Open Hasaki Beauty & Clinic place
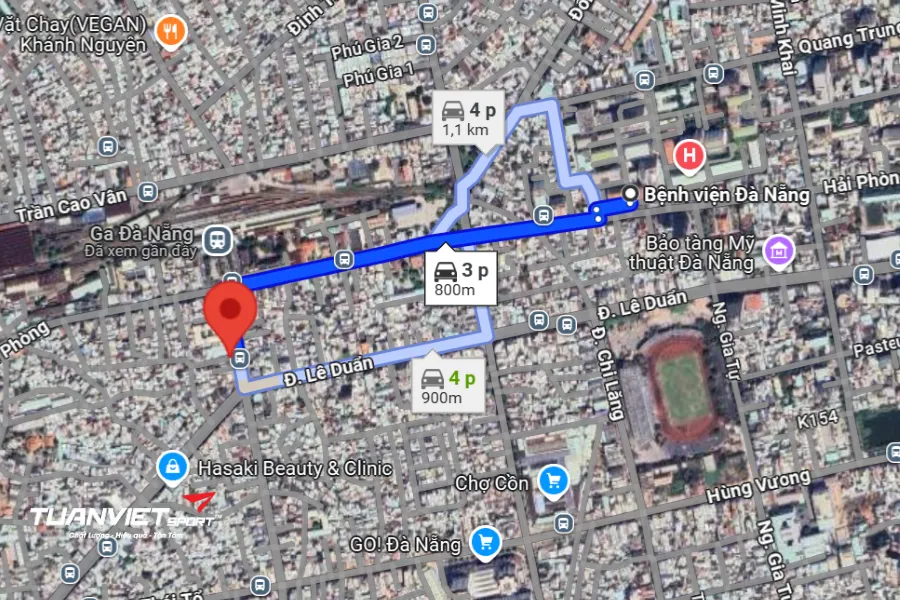This screenshot has width=900, height=600. pos(173,466)
